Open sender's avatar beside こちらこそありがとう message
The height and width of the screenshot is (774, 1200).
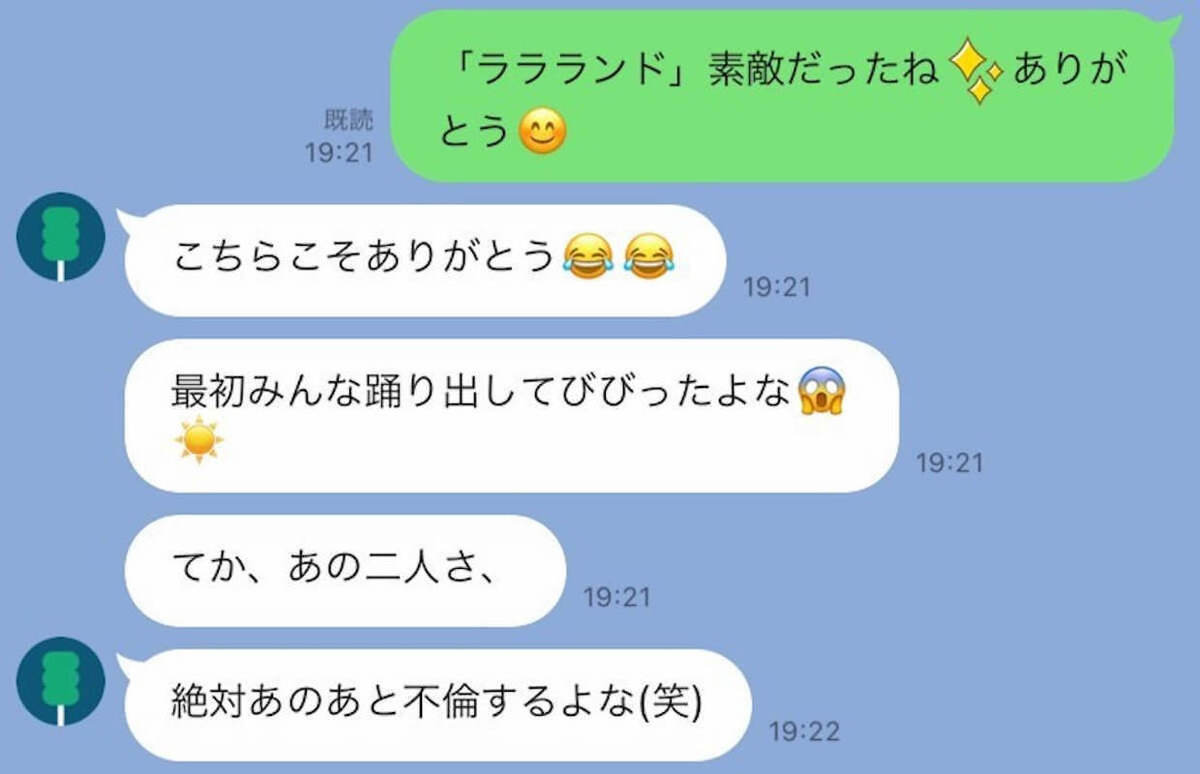(60, 237)
